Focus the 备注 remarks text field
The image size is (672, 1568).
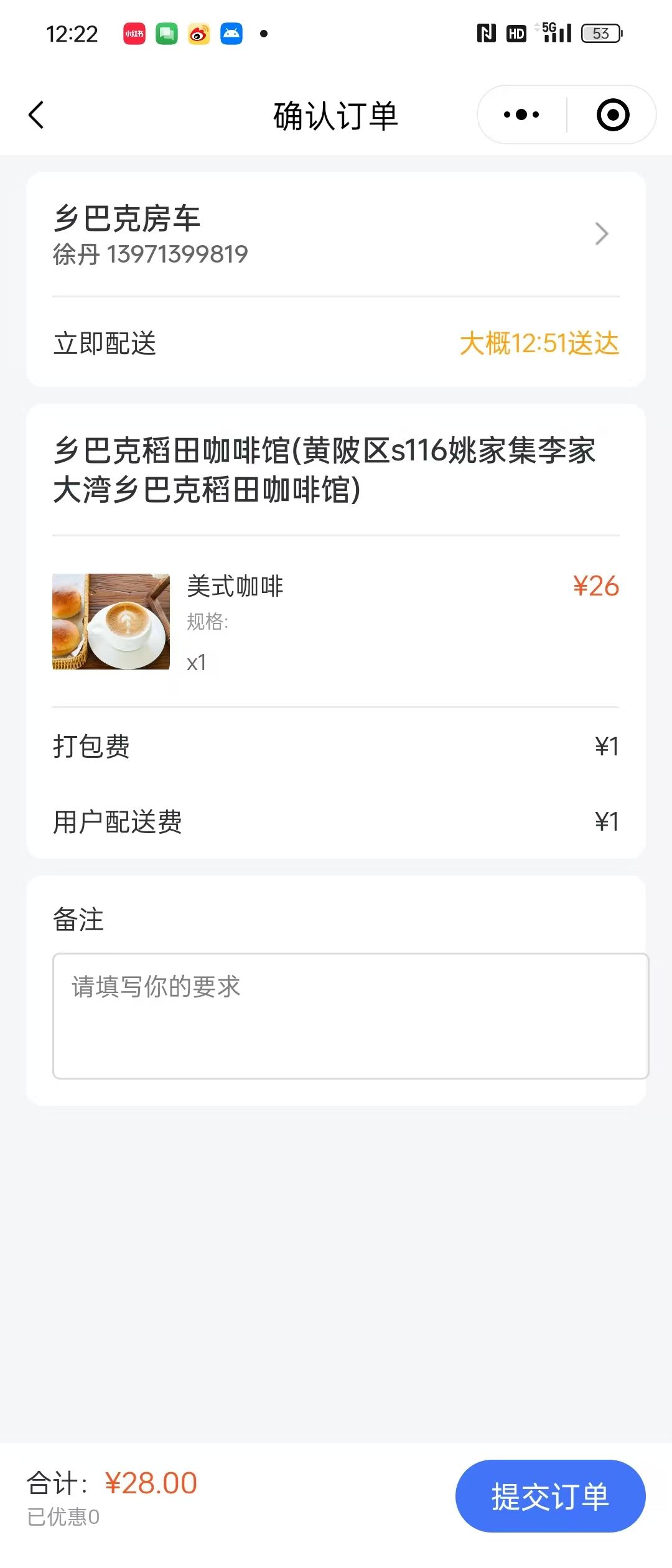[350, 1015]
